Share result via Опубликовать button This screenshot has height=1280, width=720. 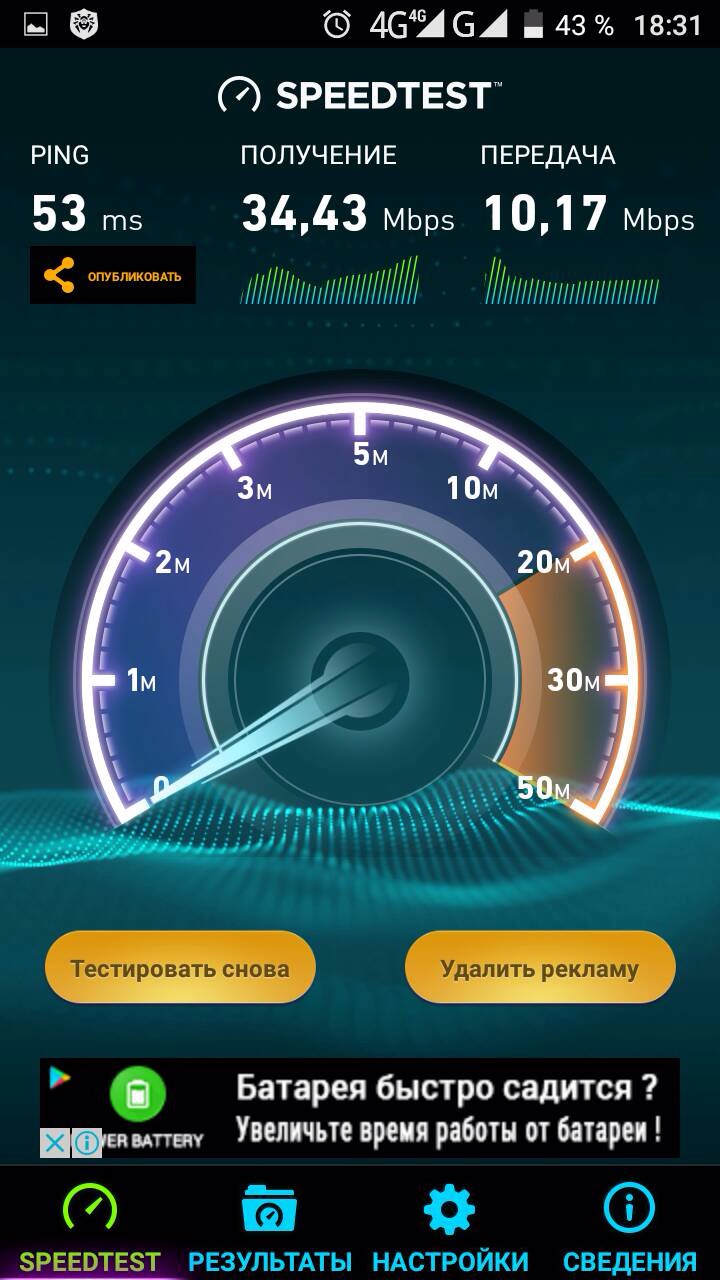(x=112, y=275)
